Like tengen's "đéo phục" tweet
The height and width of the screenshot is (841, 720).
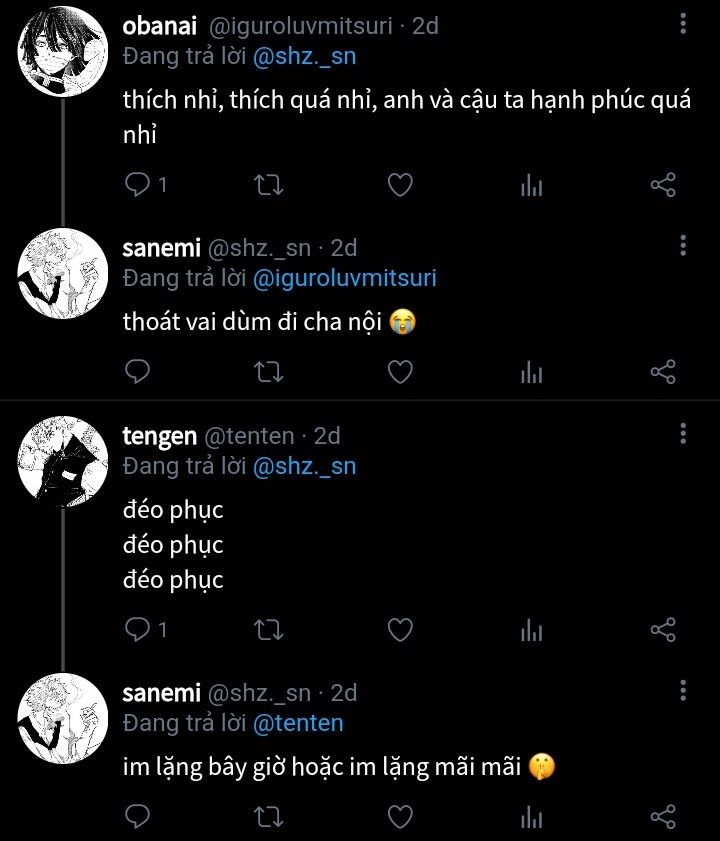tap(400, 629)
